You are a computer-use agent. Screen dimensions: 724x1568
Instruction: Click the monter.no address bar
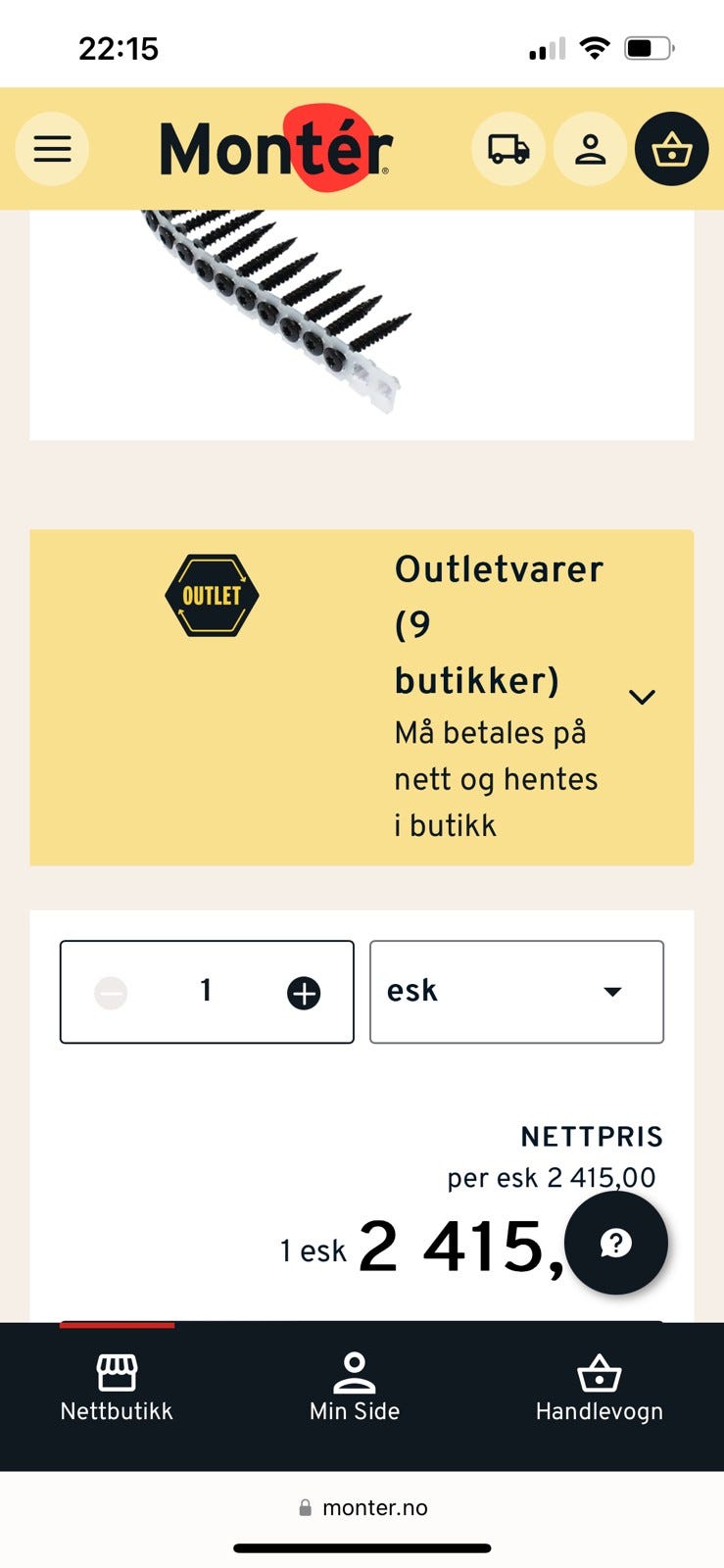click(x=362, y=1506)
